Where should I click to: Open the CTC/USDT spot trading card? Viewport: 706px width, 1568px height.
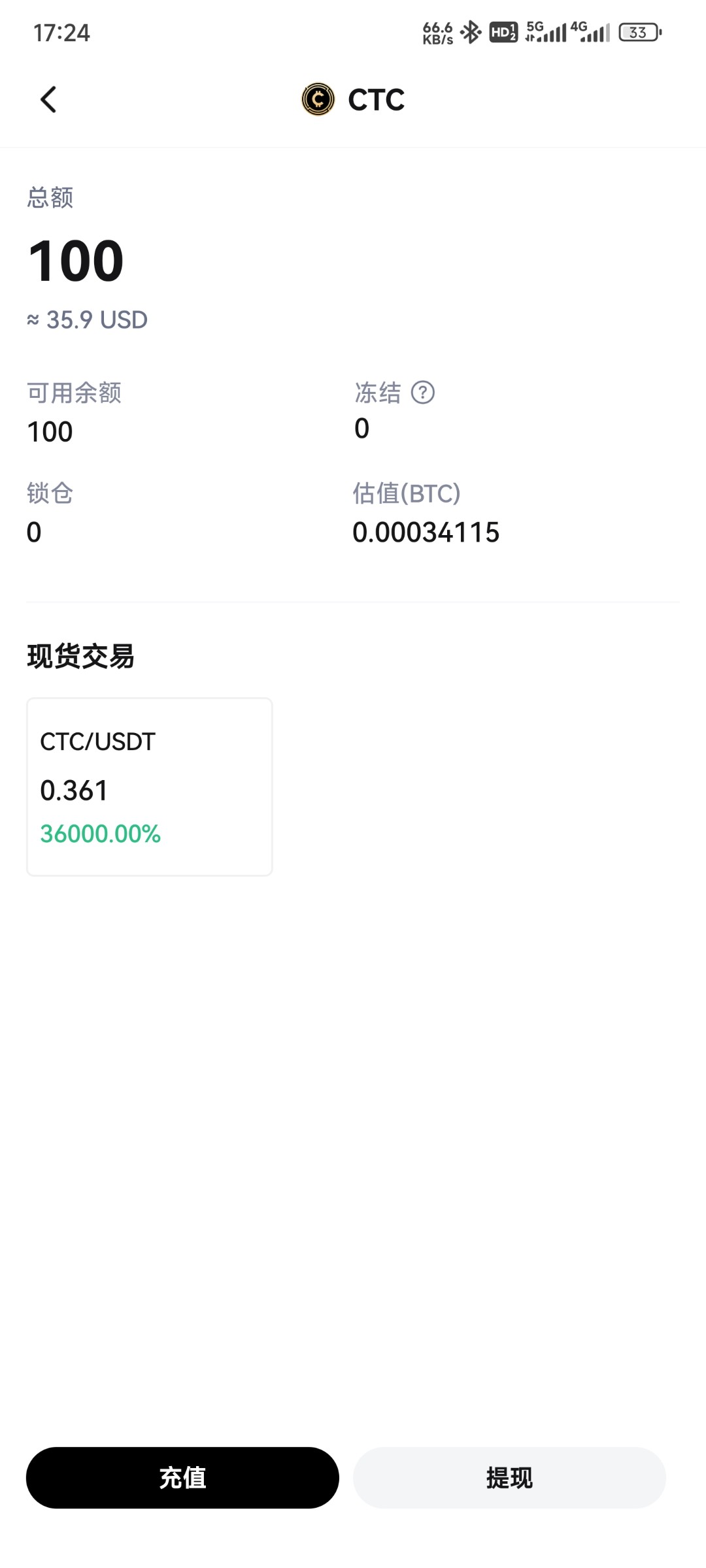(150, 787)
